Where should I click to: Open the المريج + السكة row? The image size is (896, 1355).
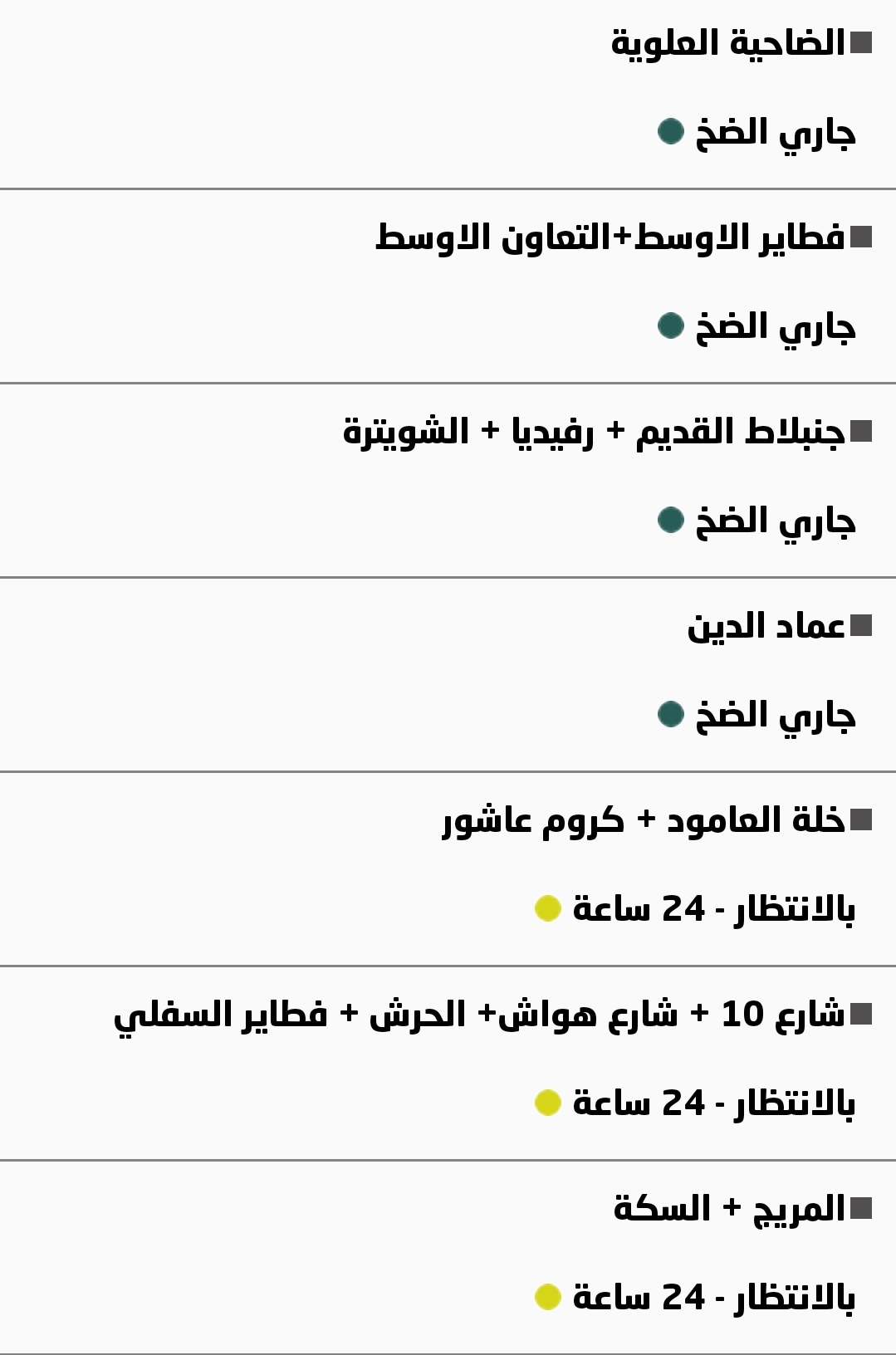coord(728,1209)
